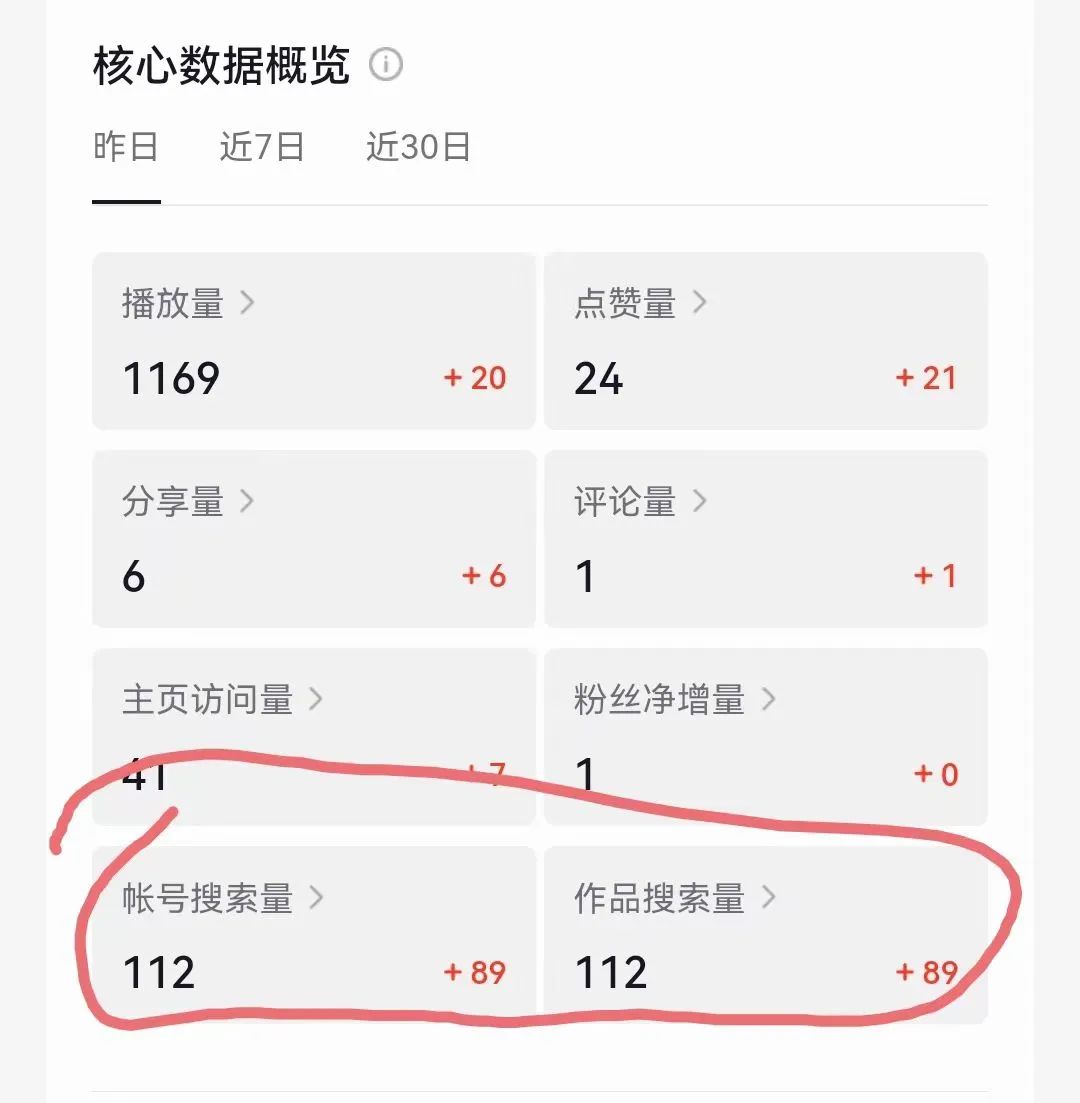Open the 播放量 details card

314,341
